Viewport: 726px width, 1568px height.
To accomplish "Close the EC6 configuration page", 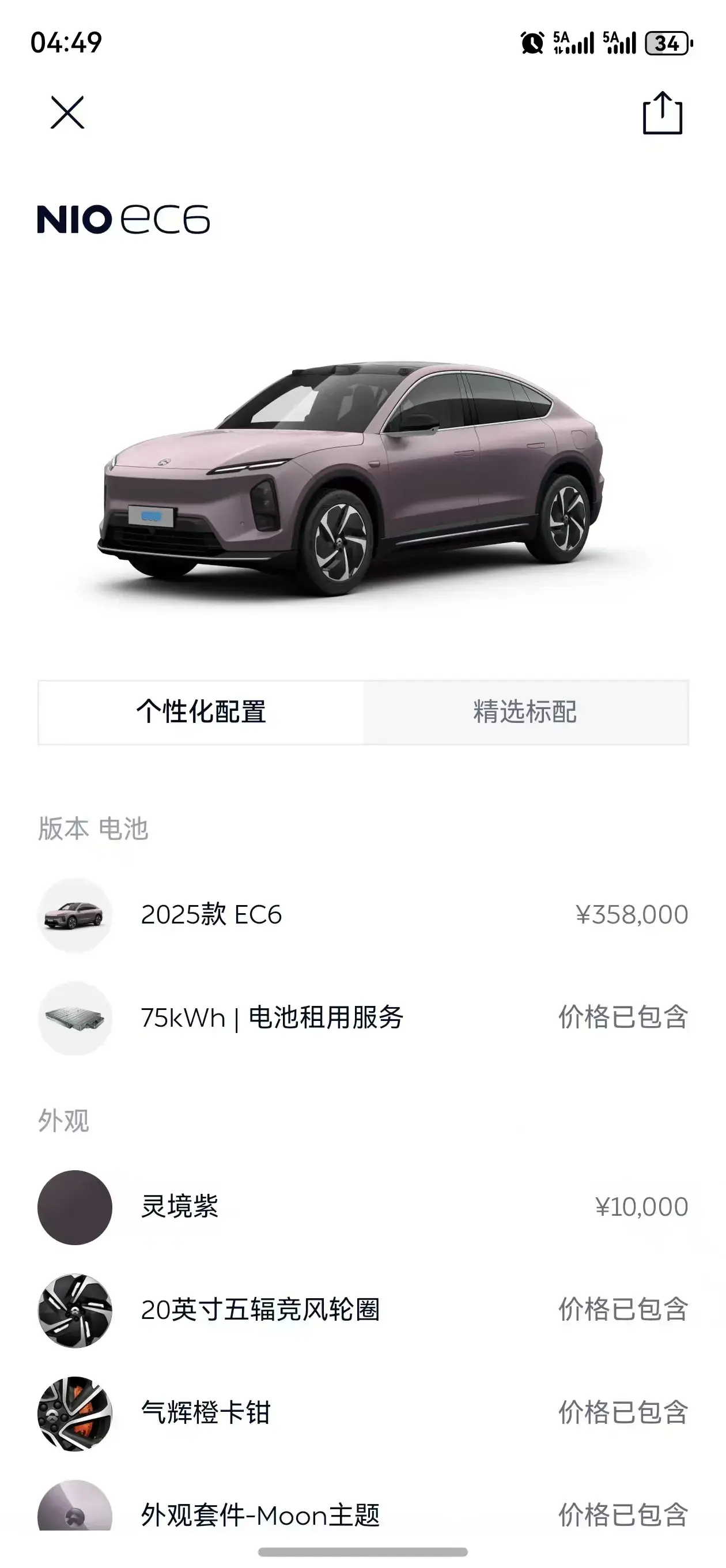I will pyautogui.click(x=67, y=112).
